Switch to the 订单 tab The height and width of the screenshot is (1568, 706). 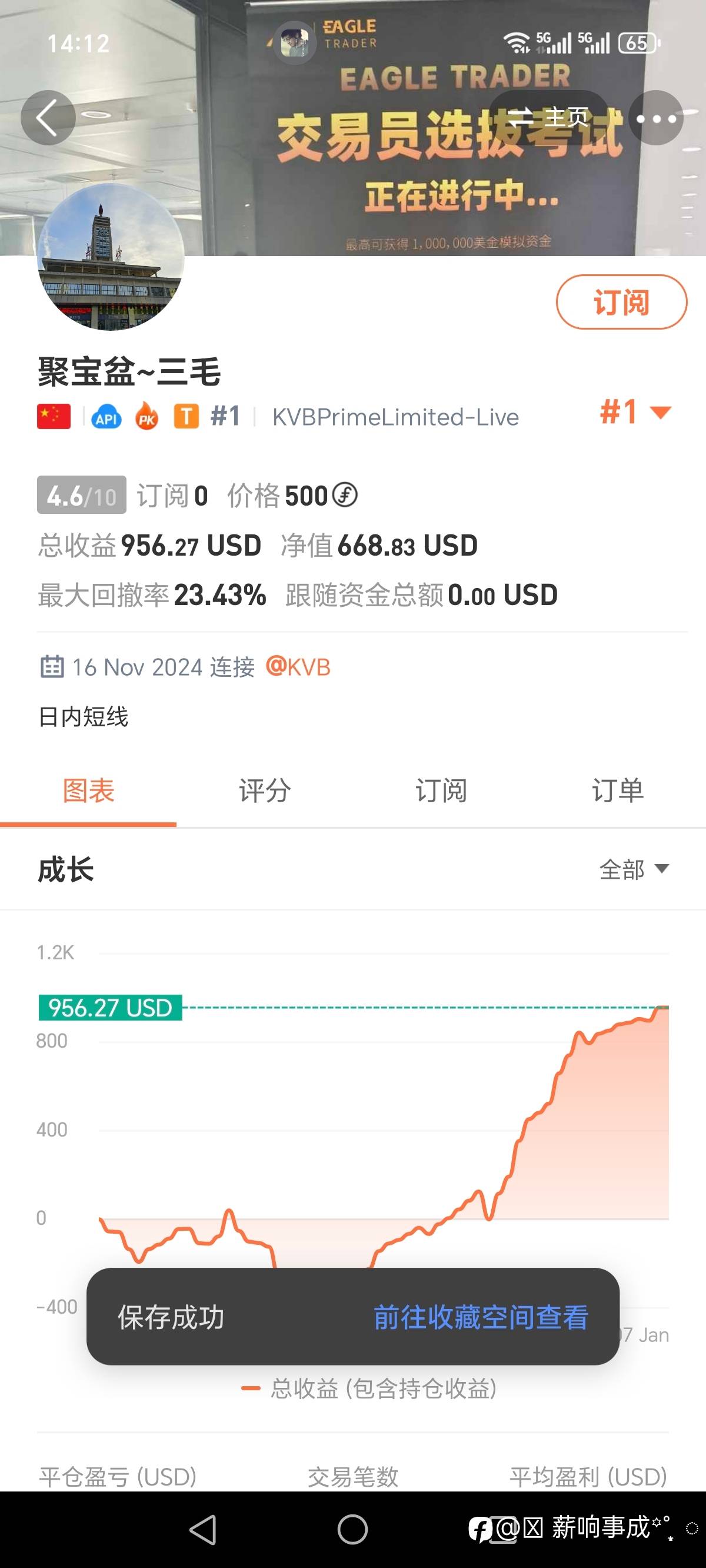click(x=618, y=790)
